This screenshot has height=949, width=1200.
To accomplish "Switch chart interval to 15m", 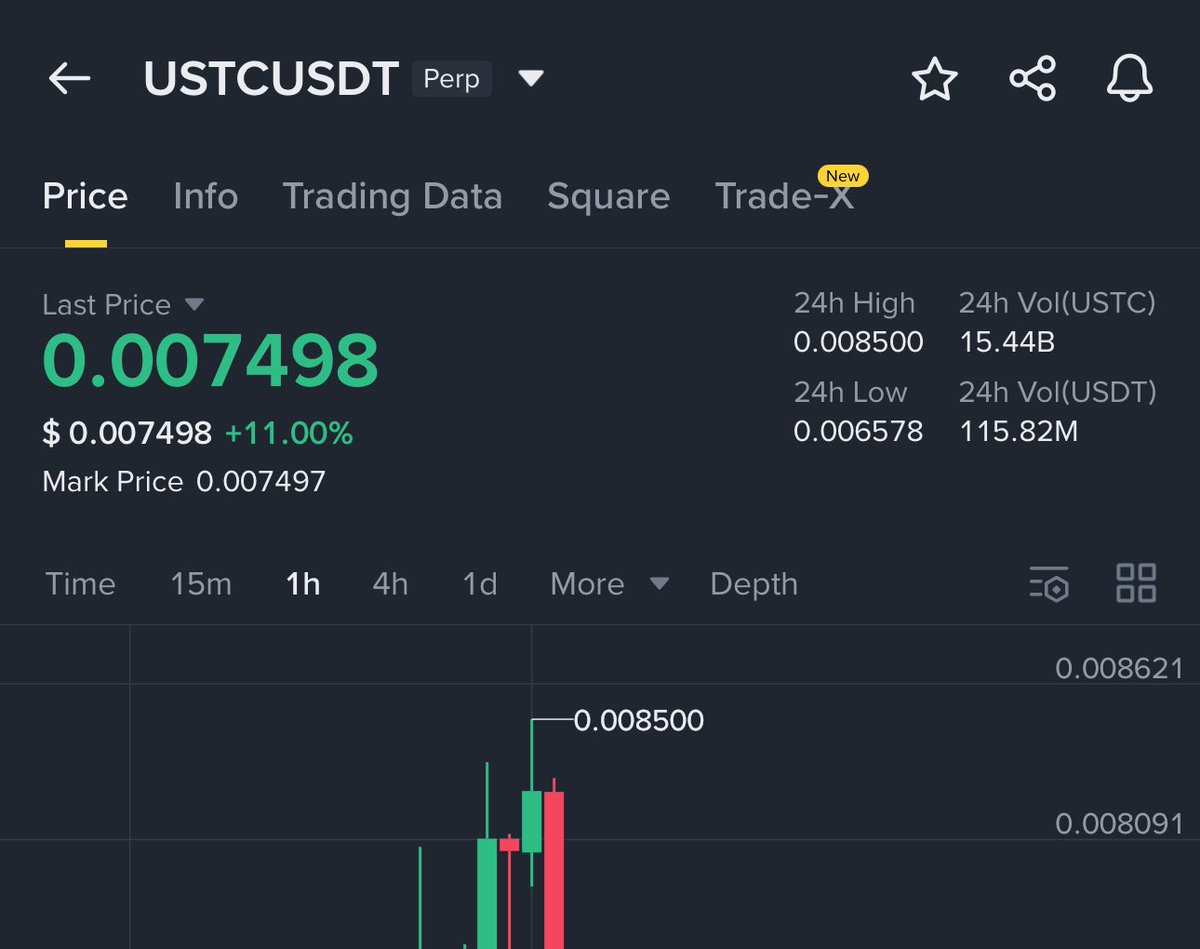I will [201, 584].
